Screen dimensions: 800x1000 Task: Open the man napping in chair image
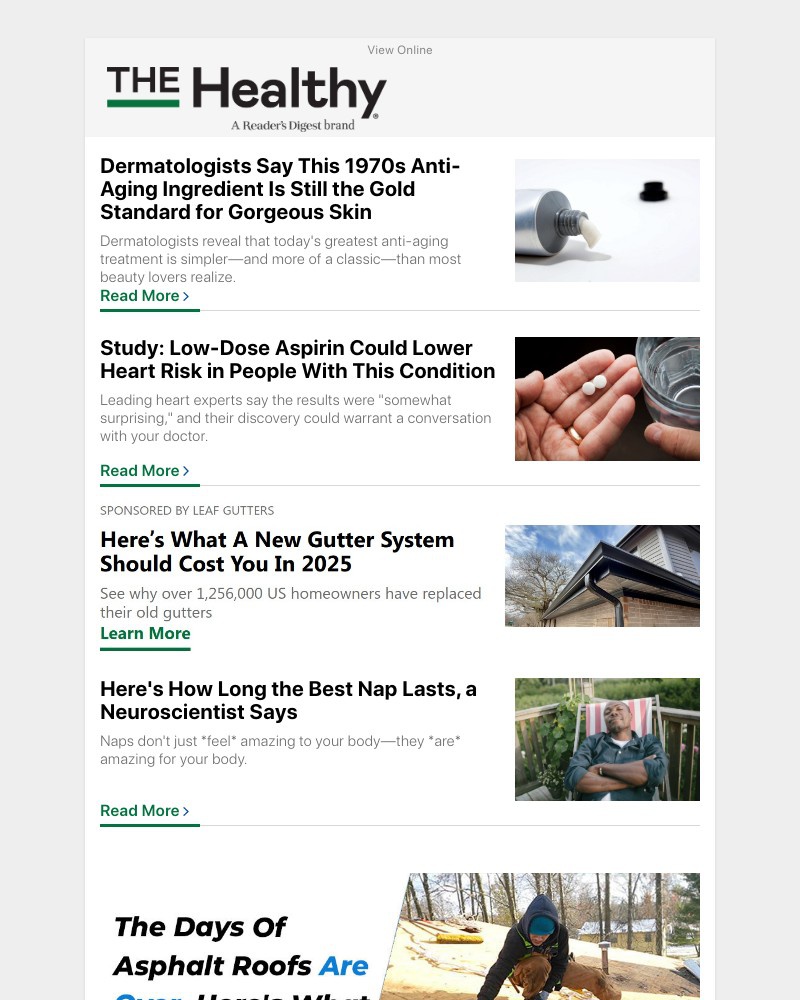tap(607, 739)
